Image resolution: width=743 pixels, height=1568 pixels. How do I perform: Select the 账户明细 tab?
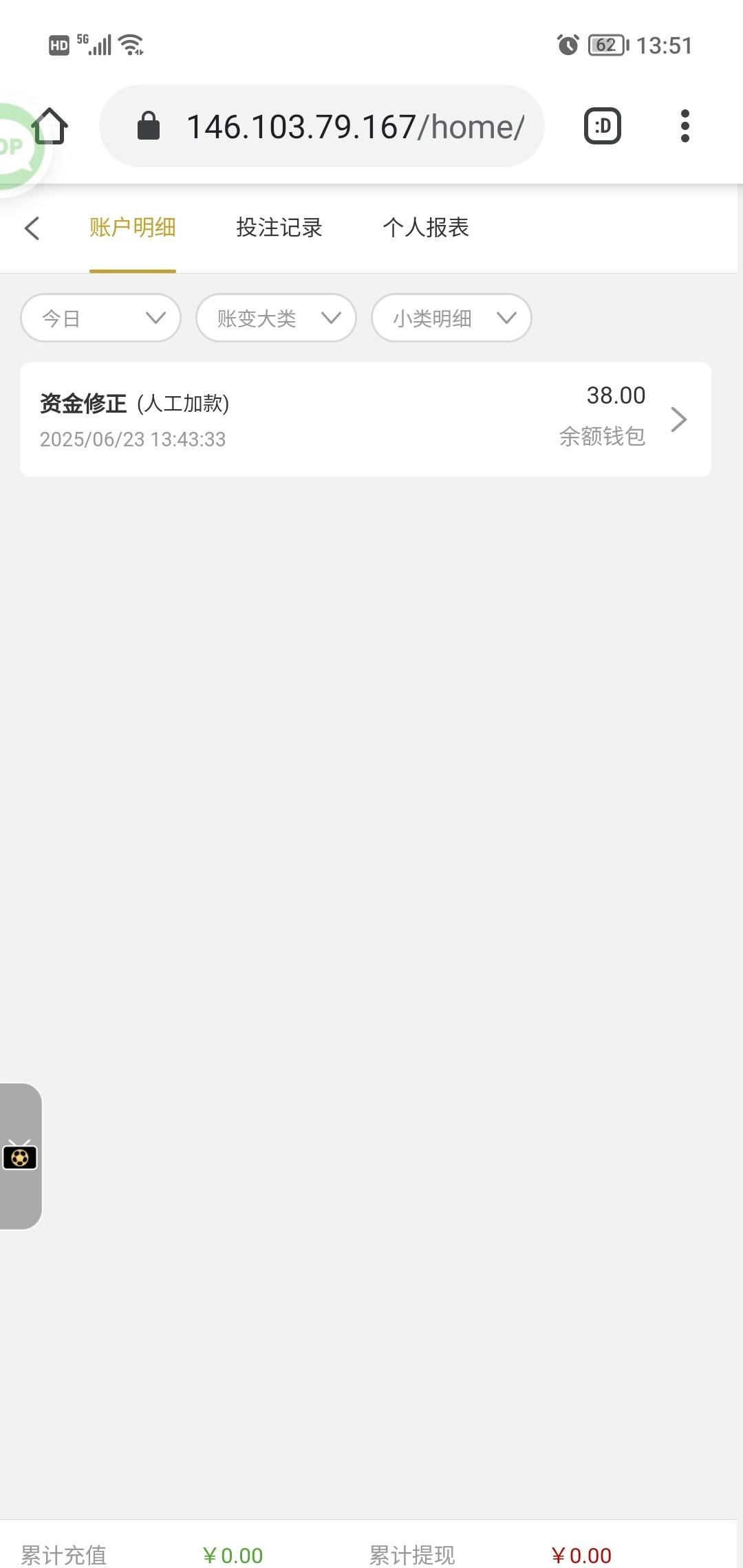132,228
